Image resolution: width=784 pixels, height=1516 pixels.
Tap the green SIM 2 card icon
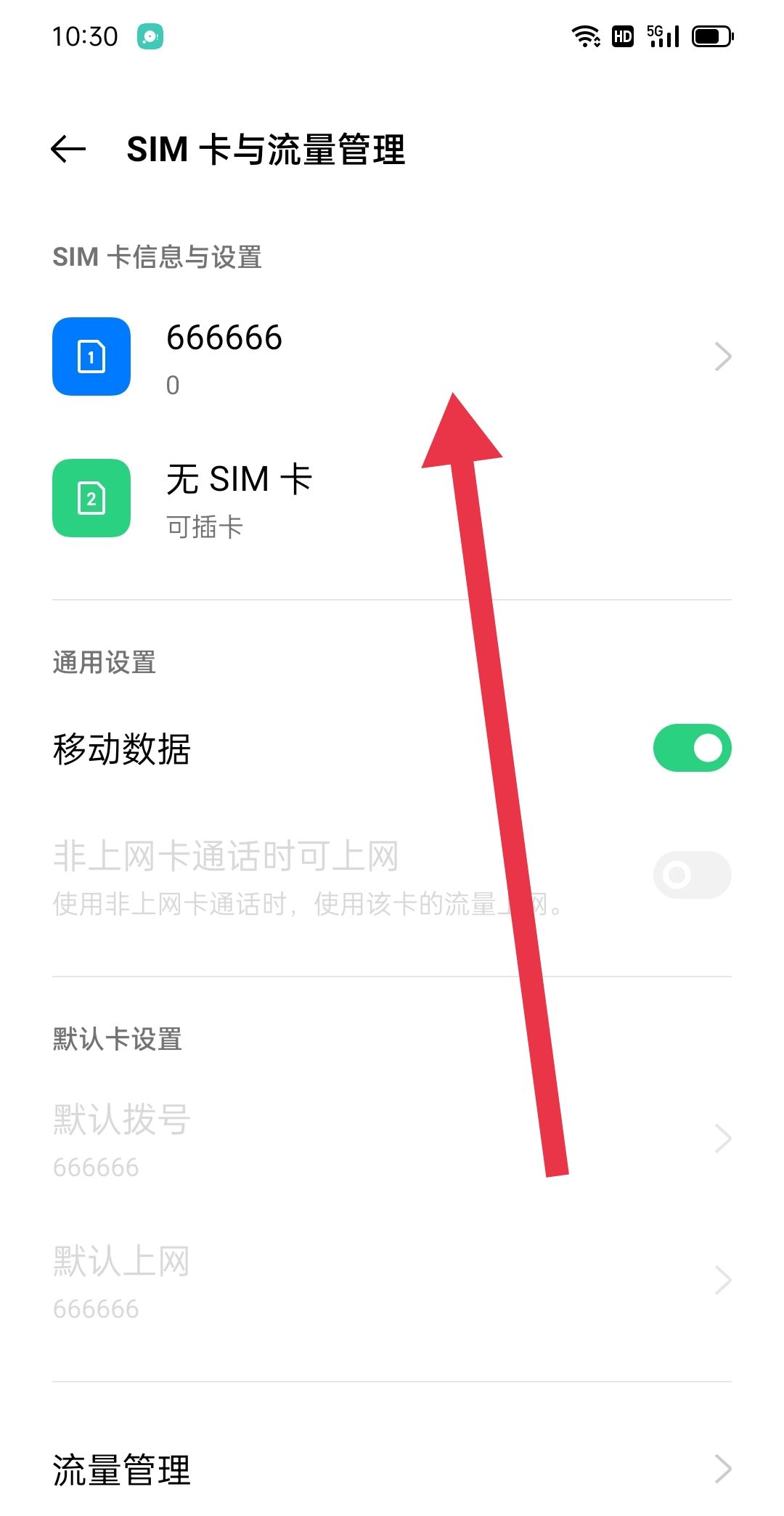[91, 498]
